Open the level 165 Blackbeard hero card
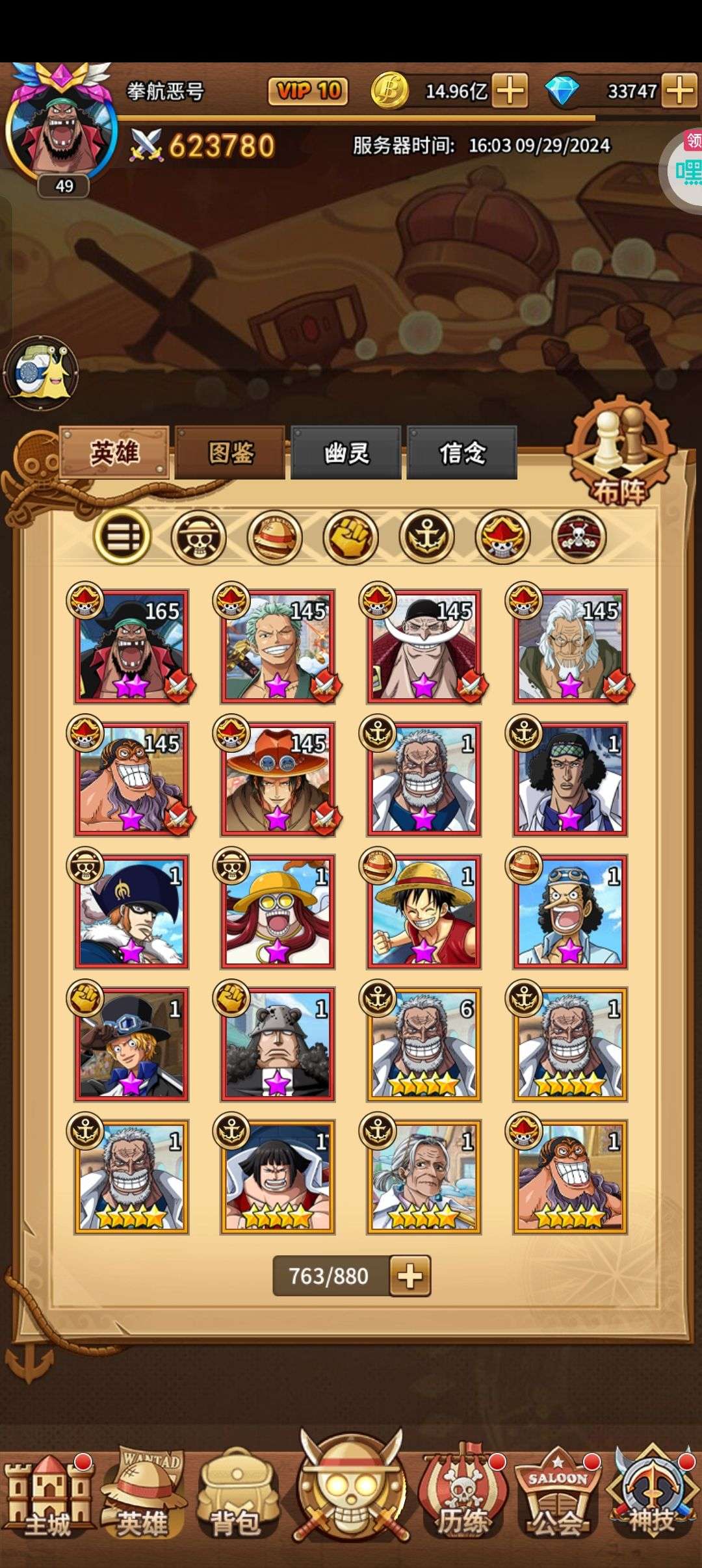702x1568 pixels. pos(132,647)
